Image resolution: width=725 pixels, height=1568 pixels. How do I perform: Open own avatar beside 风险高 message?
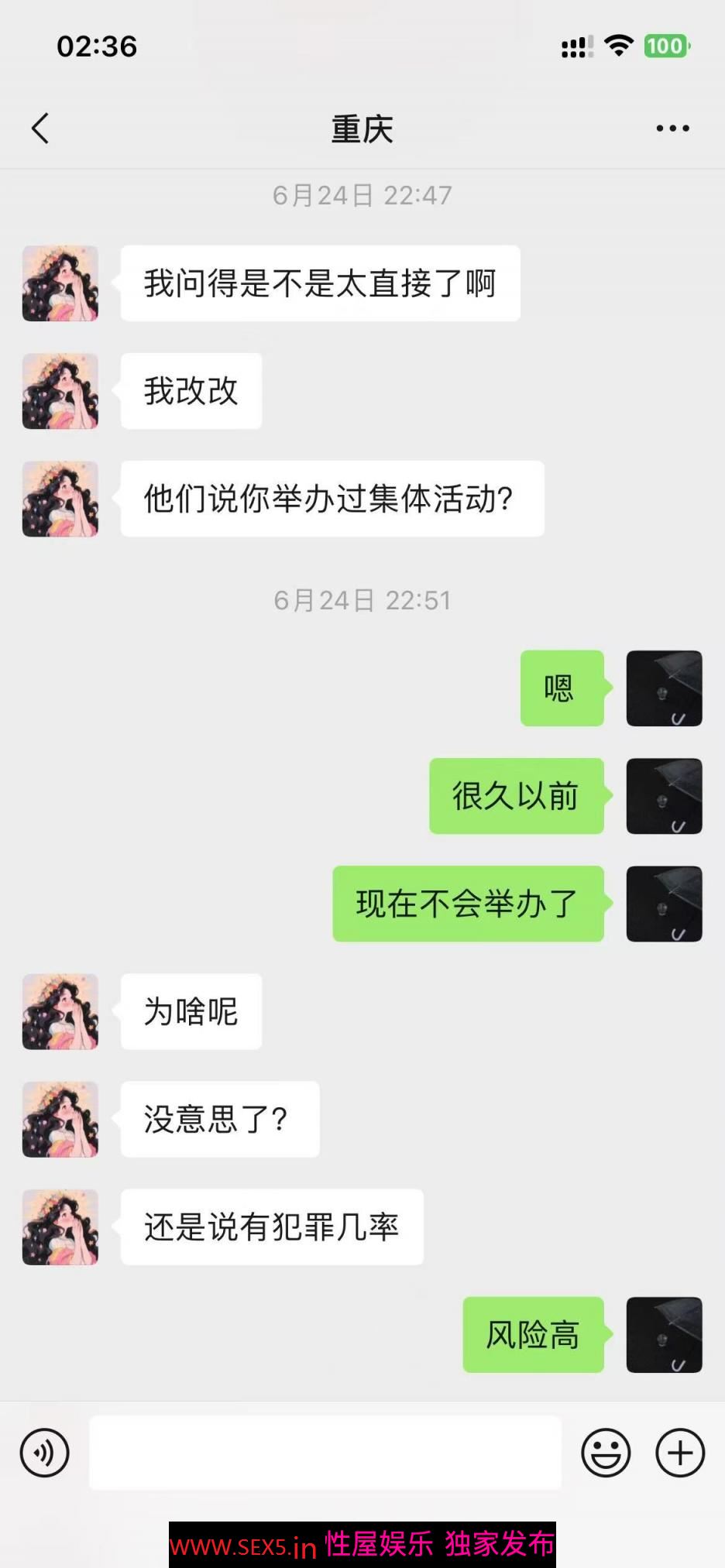coord(664,1335)
